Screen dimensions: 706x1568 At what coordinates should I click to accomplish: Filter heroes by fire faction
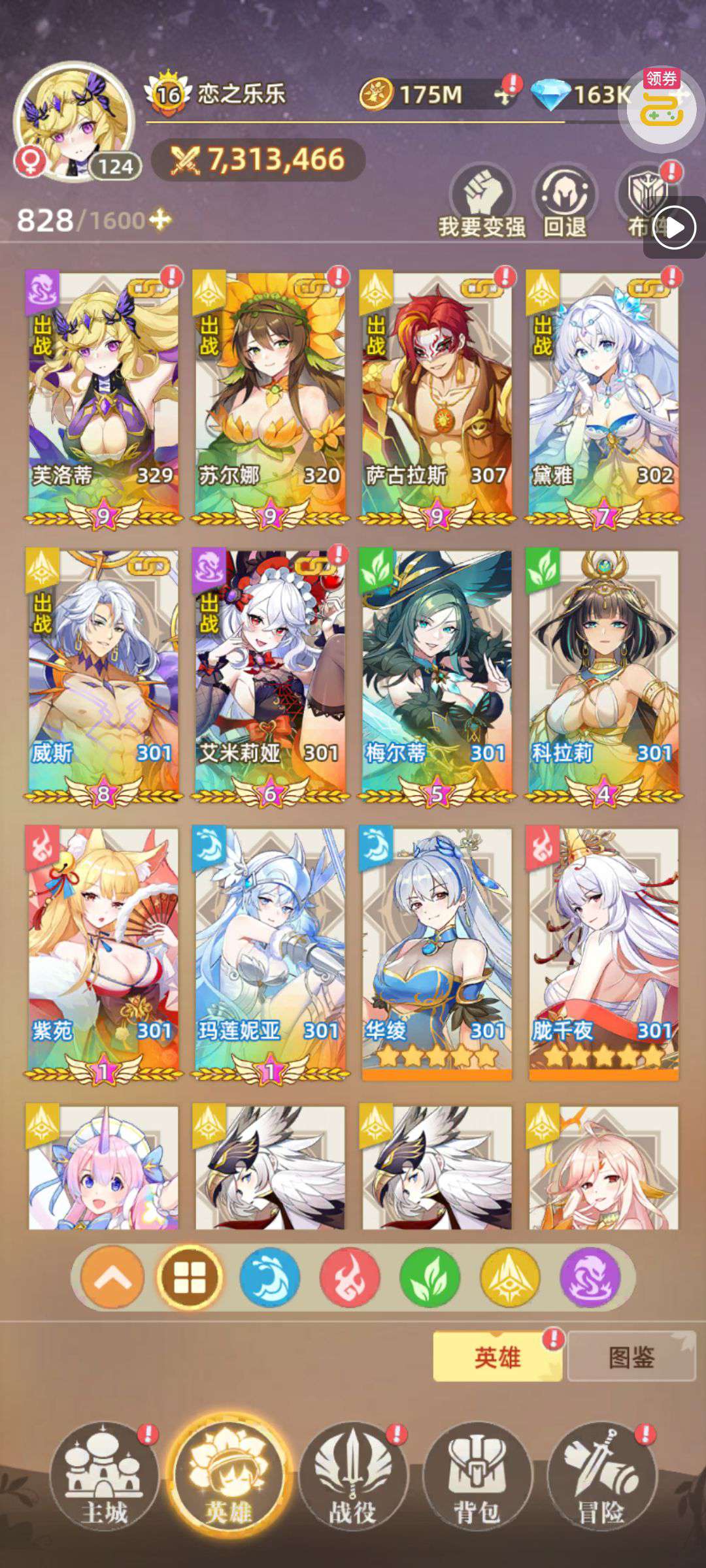350,1277
